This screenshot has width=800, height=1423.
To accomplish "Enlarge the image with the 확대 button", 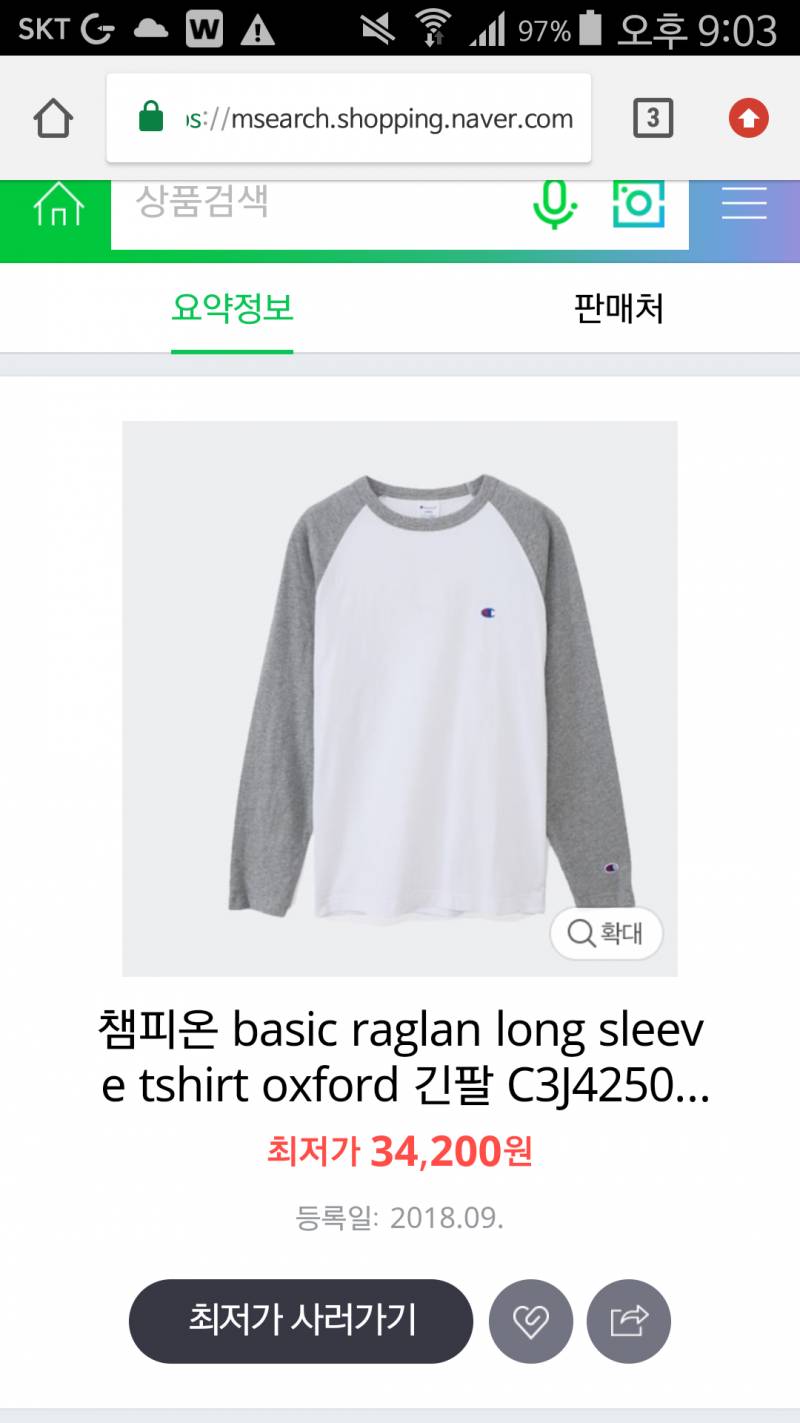I will (606, 933).
